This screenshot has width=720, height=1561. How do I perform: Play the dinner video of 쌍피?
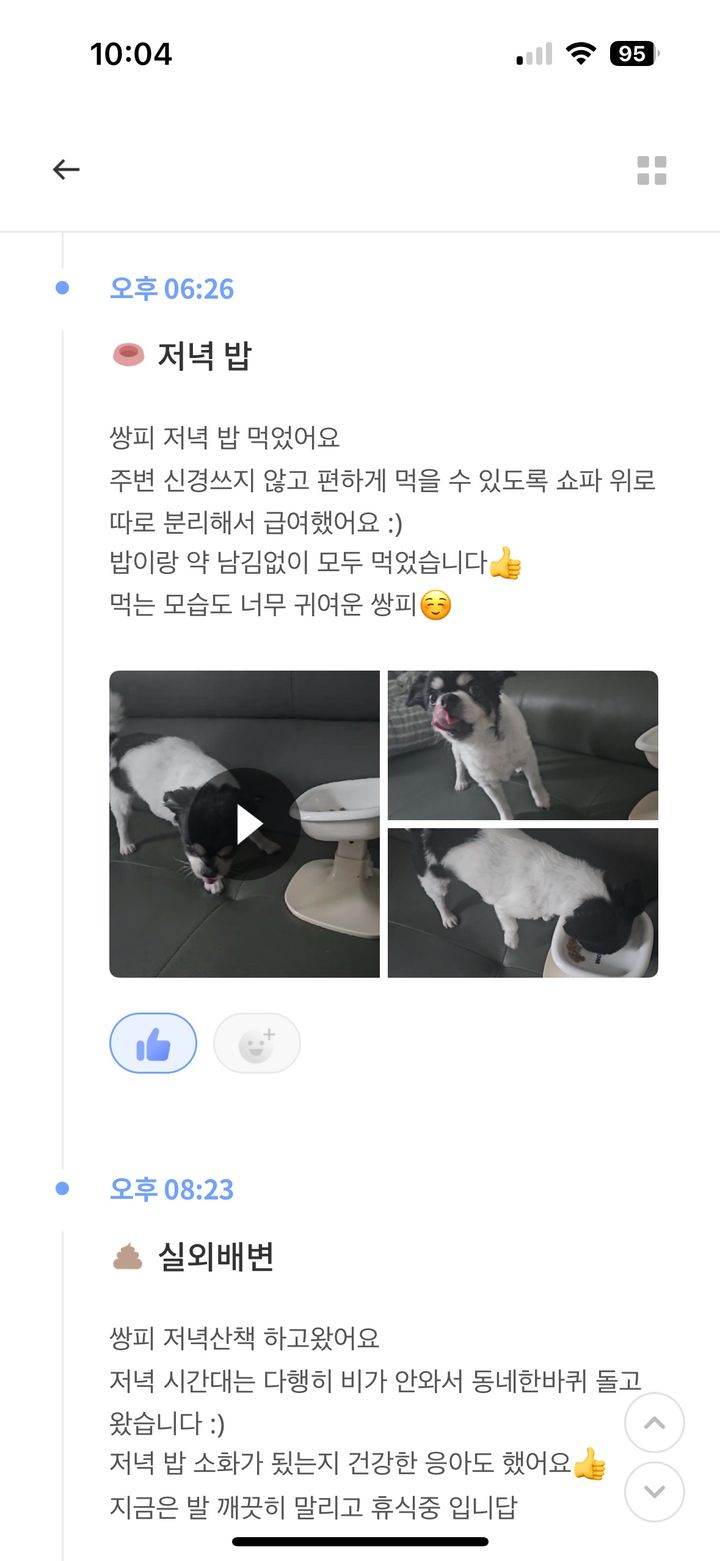coord(244,824)
